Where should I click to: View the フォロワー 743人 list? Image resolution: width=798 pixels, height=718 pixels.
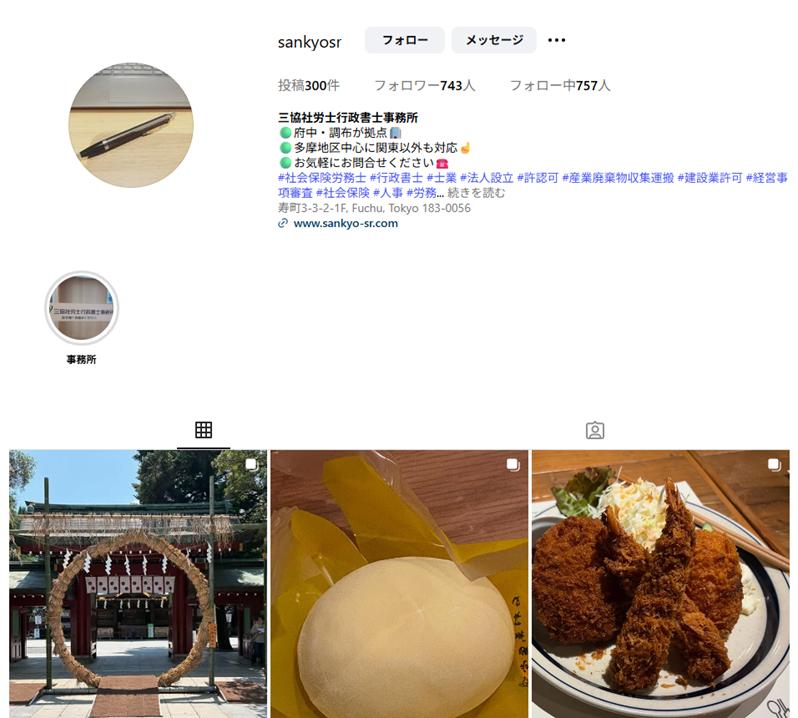pos(424,86)
